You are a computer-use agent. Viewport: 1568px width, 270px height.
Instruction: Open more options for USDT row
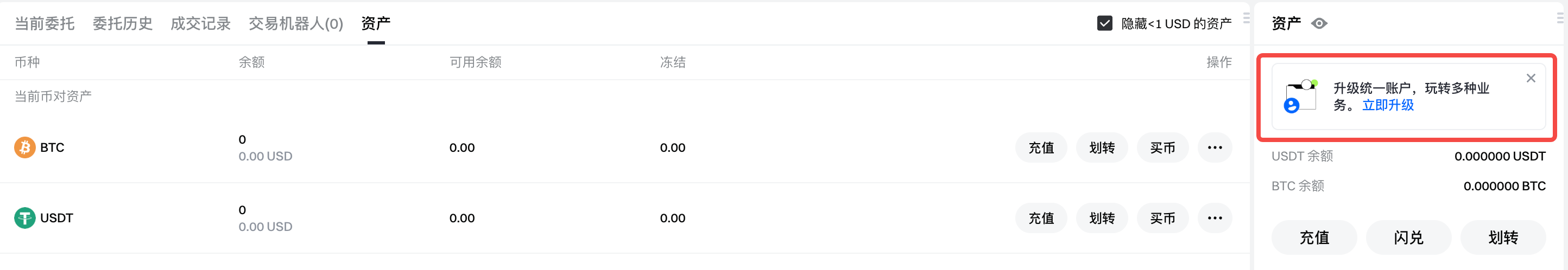coord(1215,218)
